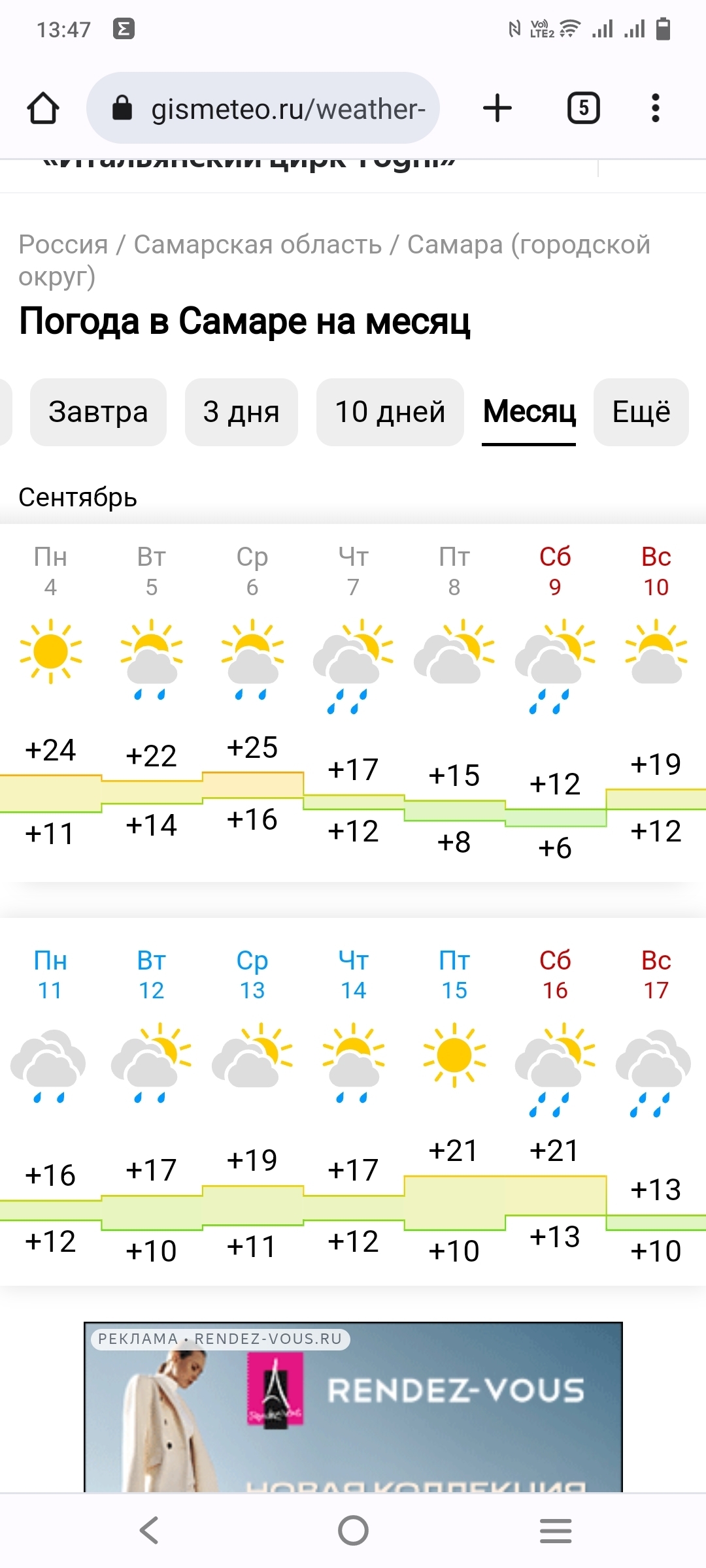Expand the Ещё options
706x1568 pixels.
(641, 412)
